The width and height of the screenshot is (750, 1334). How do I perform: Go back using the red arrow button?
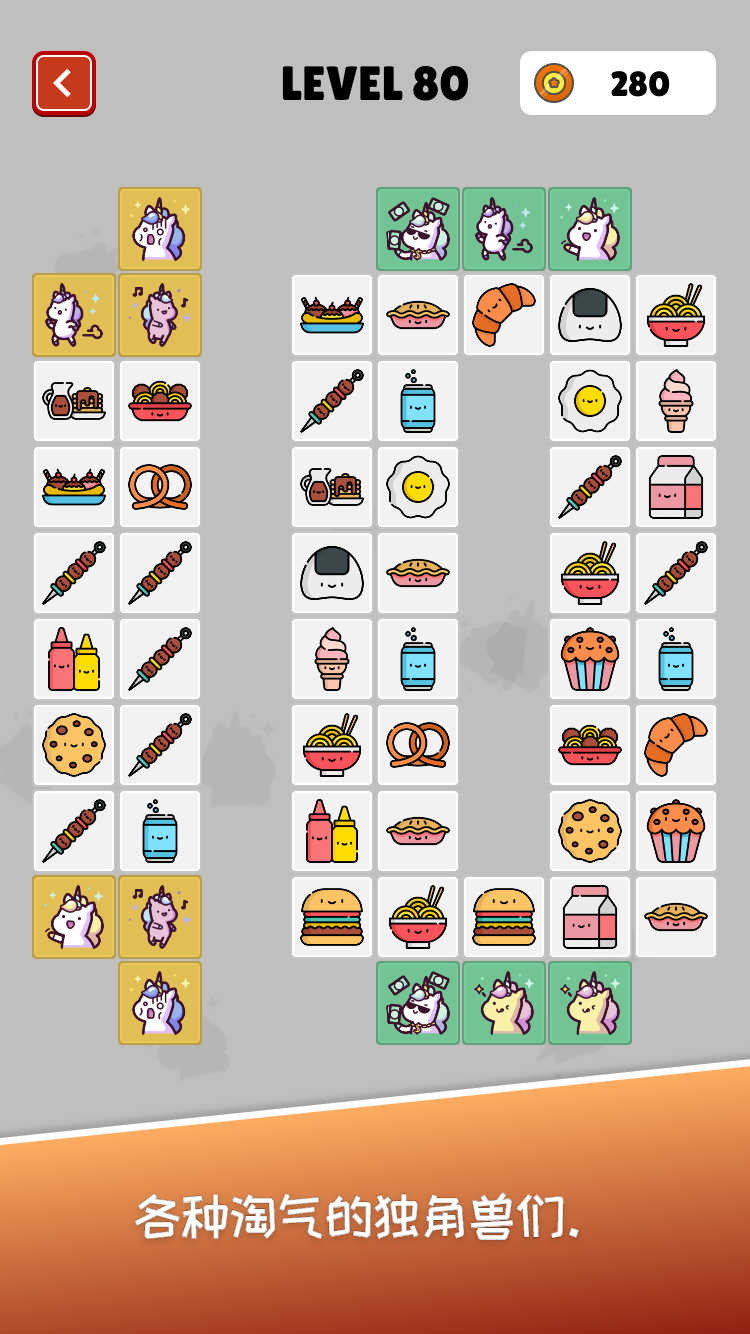[x=64, y=83]
